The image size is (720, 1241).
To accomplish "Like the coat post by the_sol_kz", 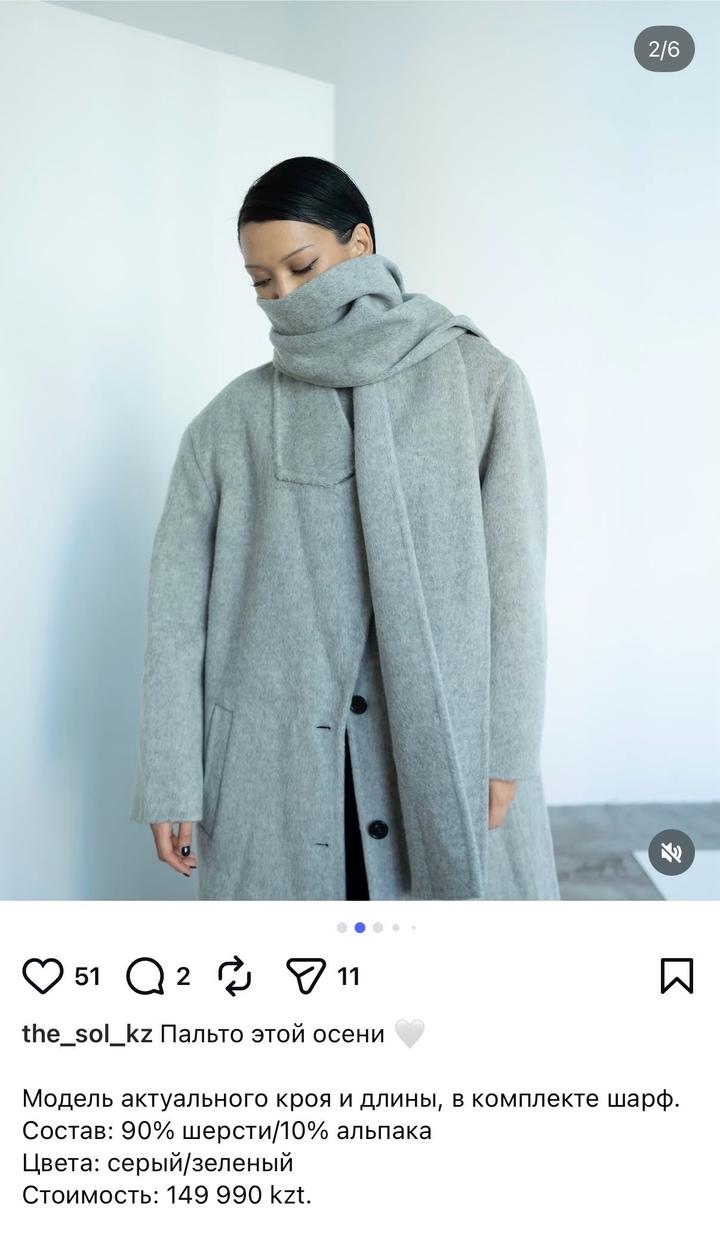I will point(43,976).
